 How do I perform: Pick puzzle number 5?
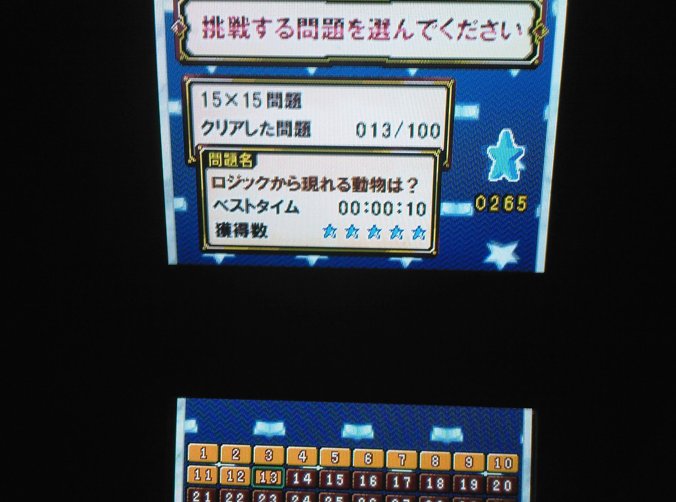(334, 458)
